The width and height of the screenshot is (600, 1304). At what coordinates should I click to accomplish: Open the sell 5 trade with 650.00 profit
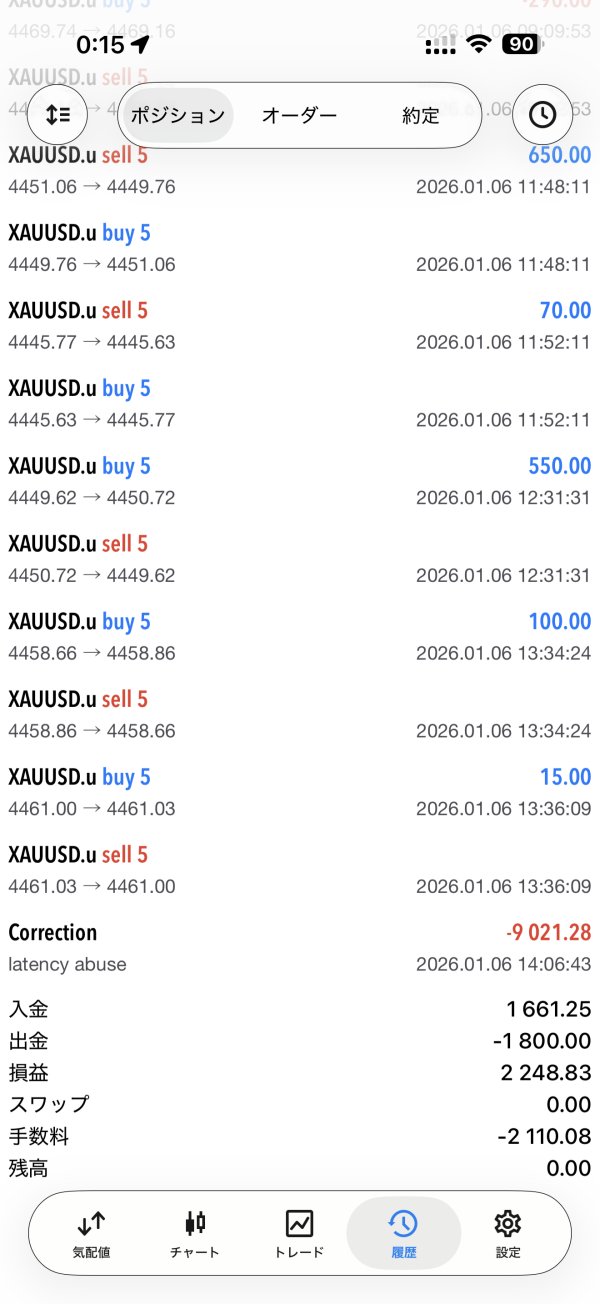point(299,171)
